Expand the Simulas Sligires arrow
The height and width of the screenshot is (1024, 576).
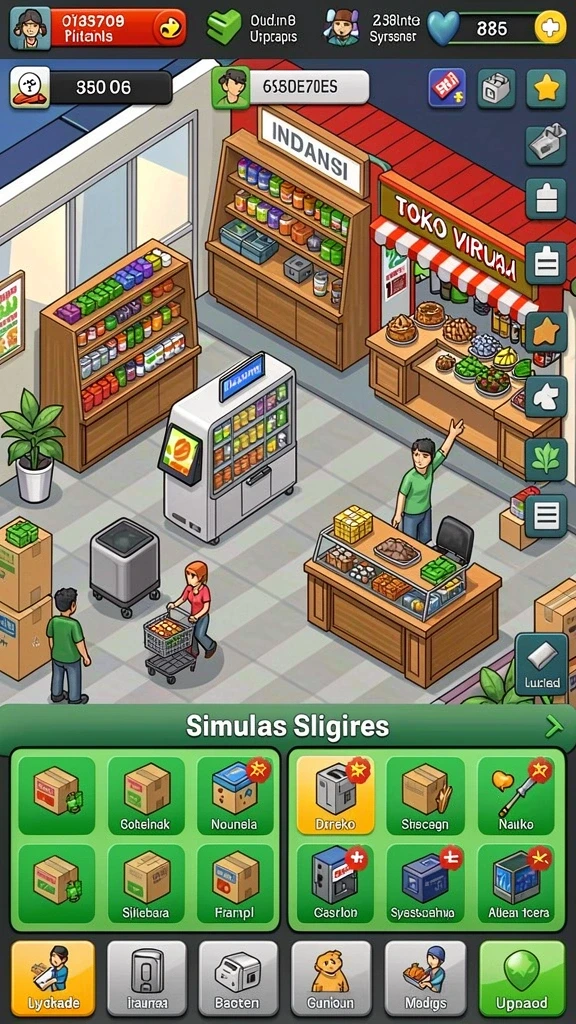click(x=554, y=726)
